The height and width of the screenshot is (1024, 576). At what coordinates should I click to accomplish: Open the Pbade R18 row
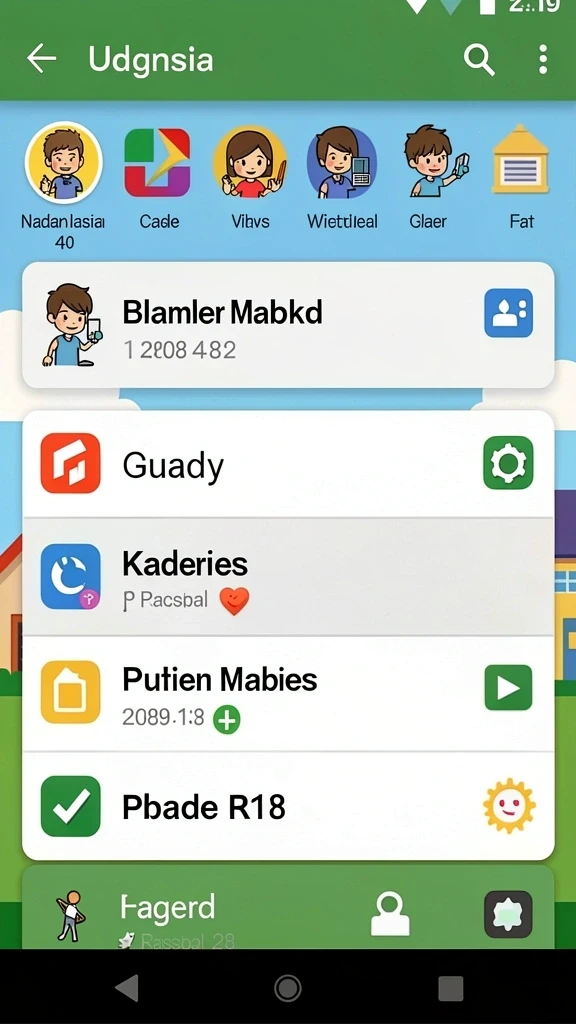pos(288,806)
